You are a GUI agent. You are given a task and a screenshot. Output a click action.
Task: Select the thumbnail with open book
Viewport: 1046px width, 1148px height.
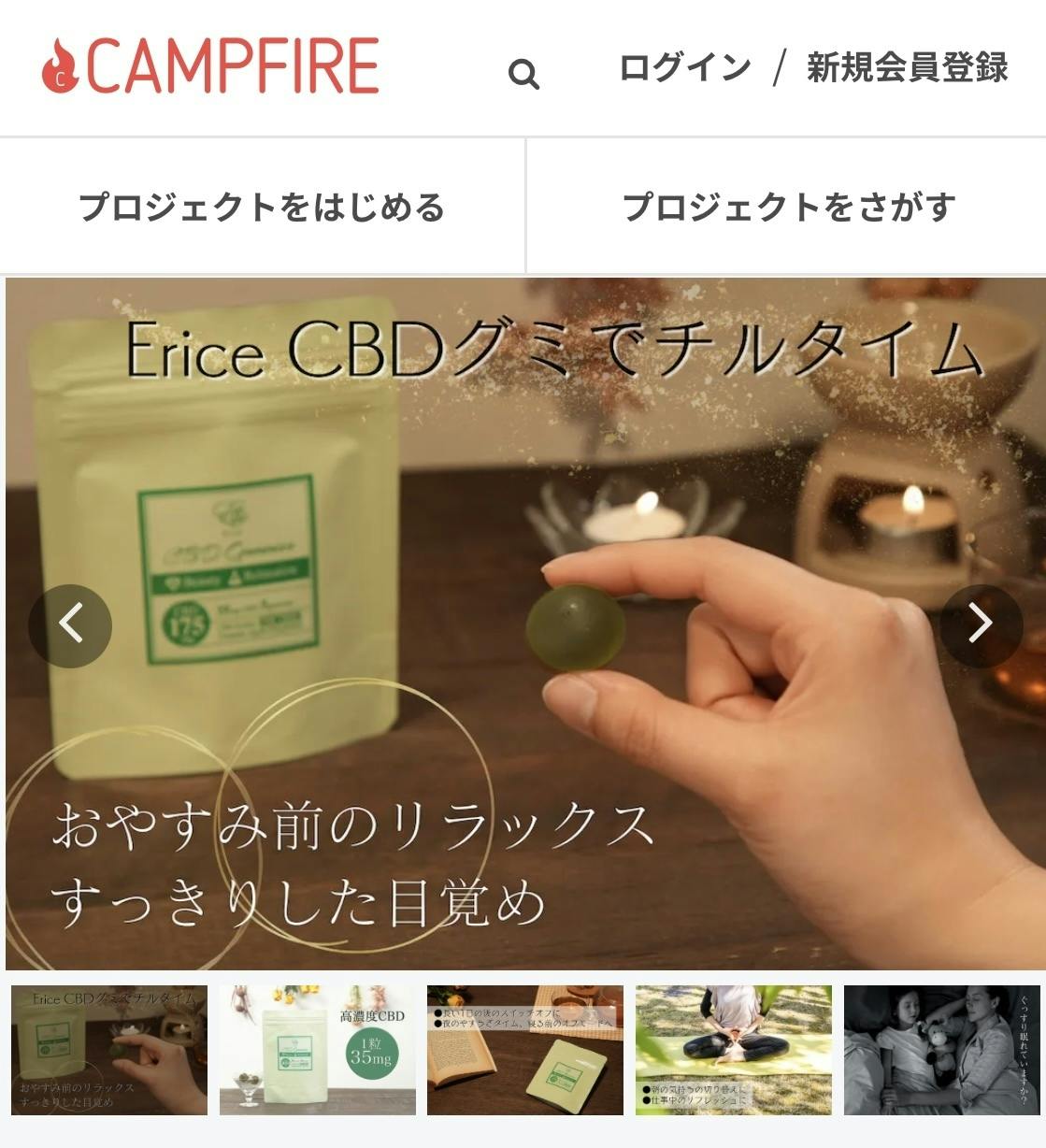click(x=525, y=1050)
